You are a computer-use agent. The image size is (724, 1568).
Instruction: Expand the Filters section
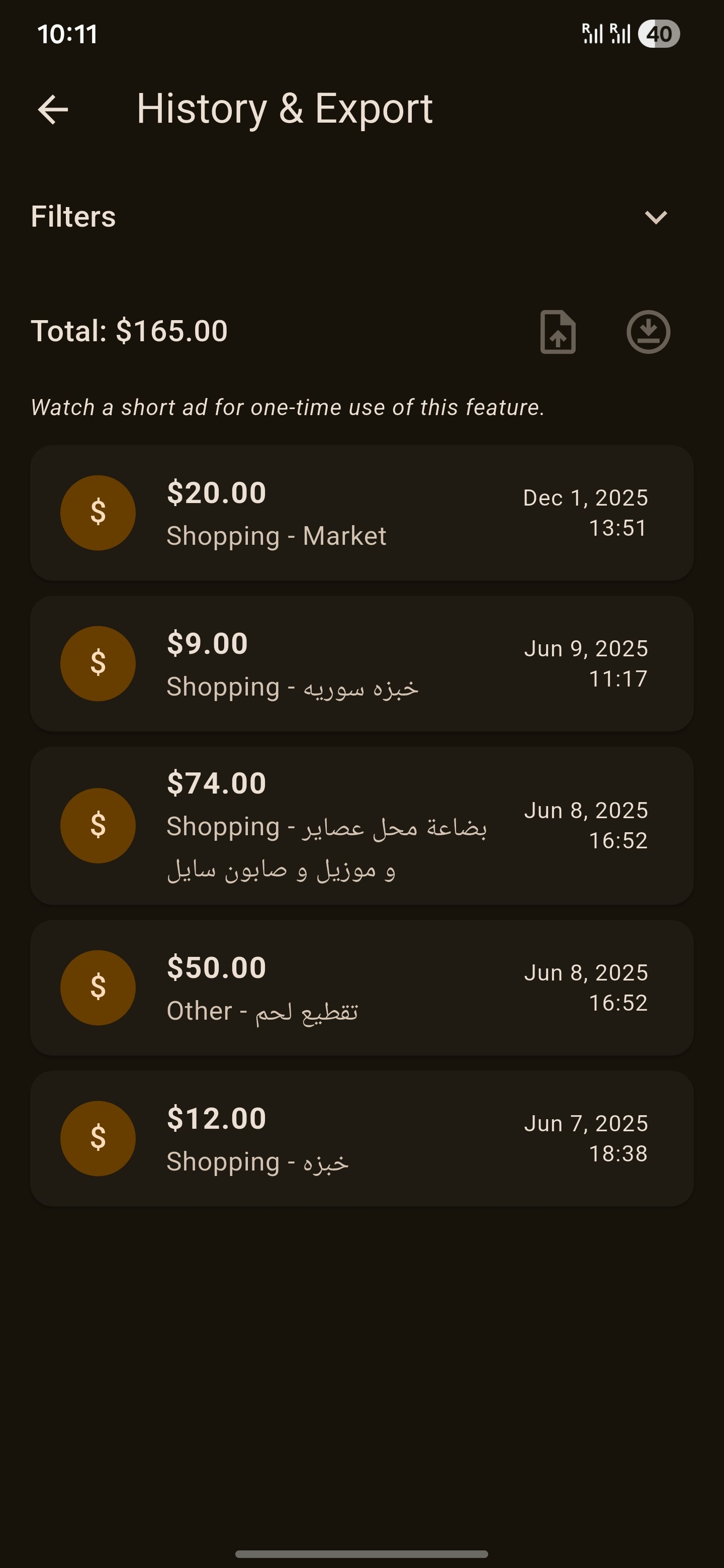click(655, 217)
